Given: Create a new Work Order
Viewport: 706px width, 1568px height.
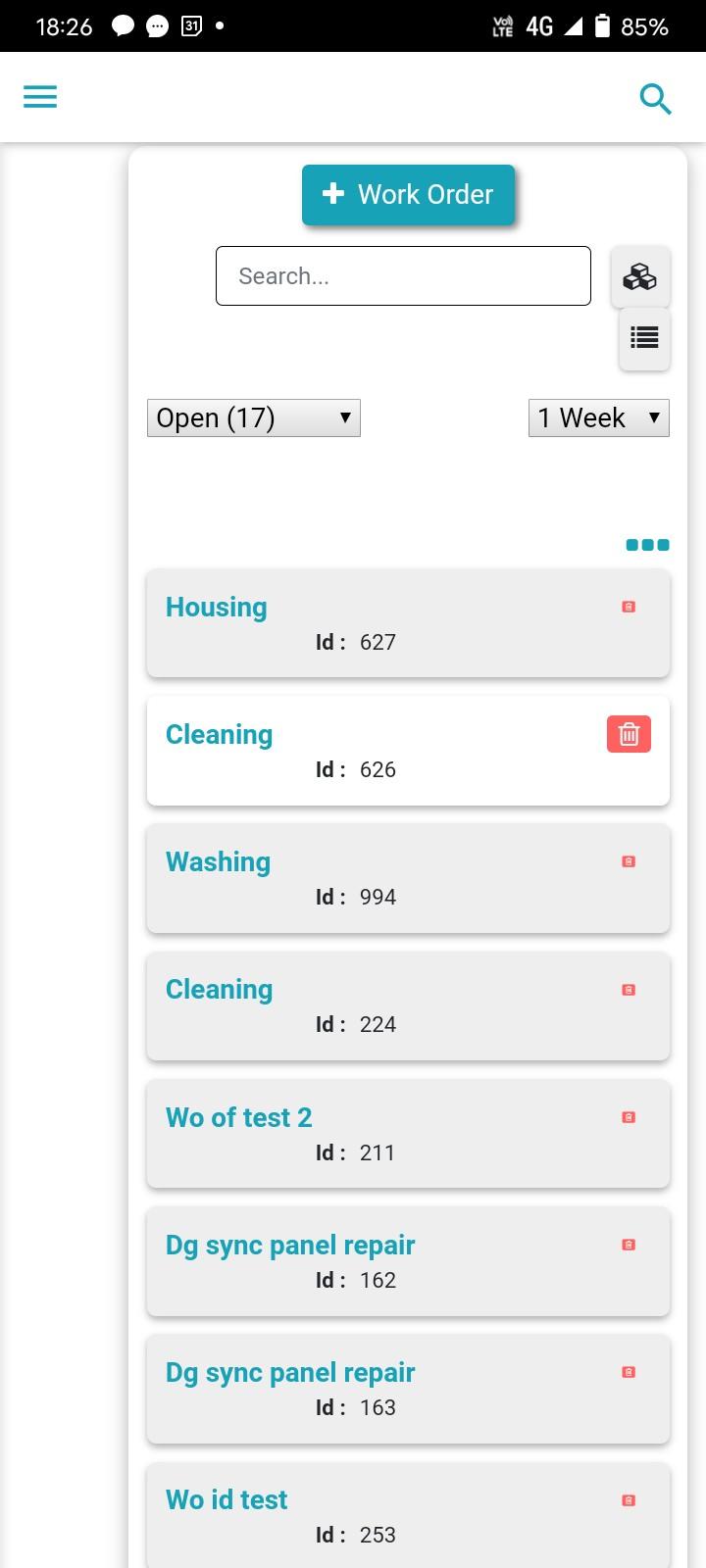Looking at the screenshot, I should 408,194.
